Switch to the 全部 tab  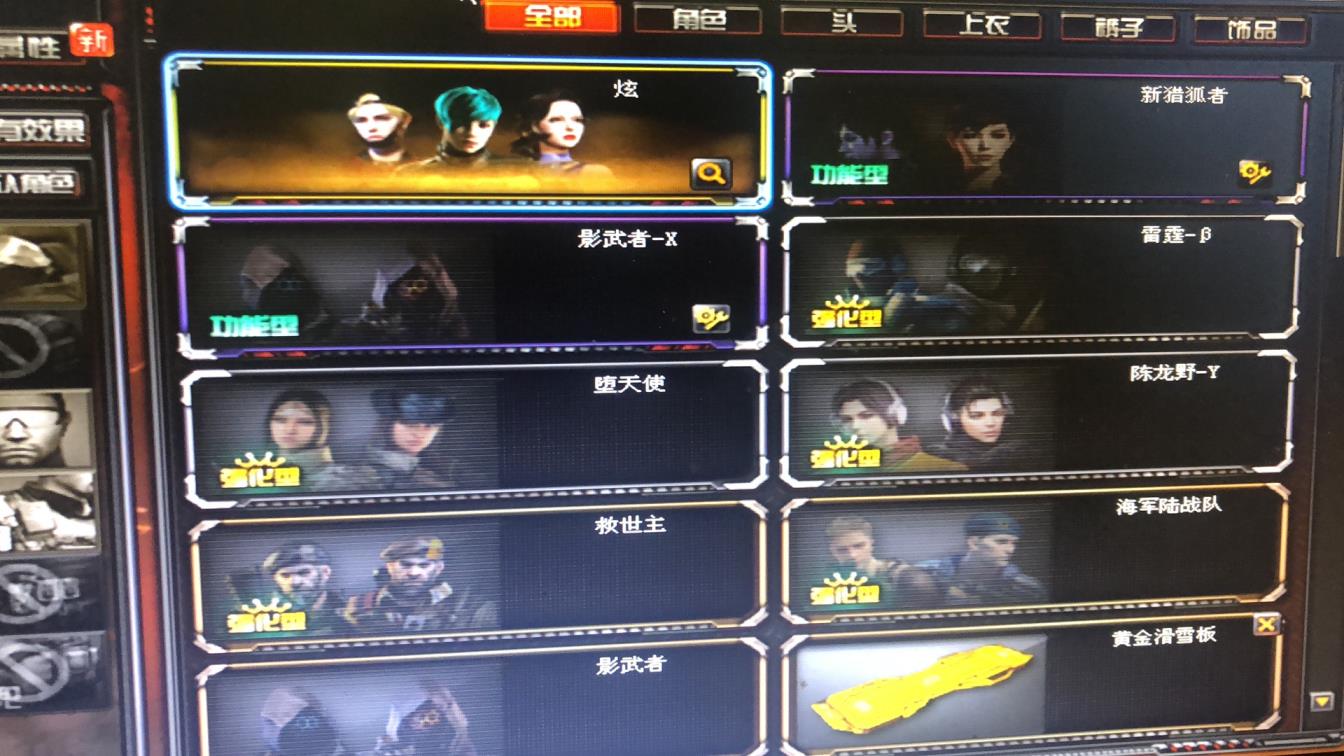[552, 16]
